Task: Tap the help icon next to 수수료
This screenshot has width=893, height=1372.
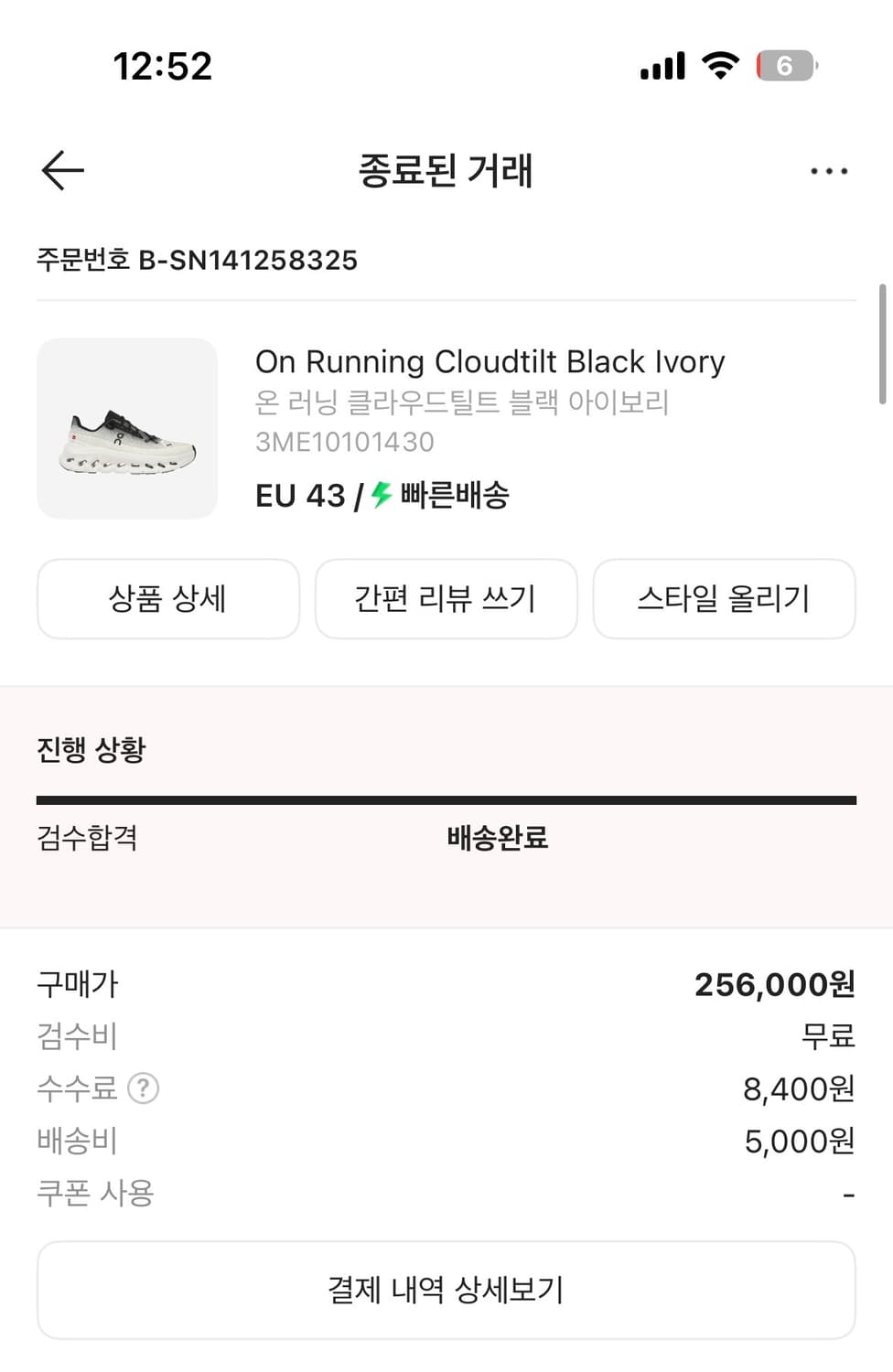Action: tap(143, 1088)
